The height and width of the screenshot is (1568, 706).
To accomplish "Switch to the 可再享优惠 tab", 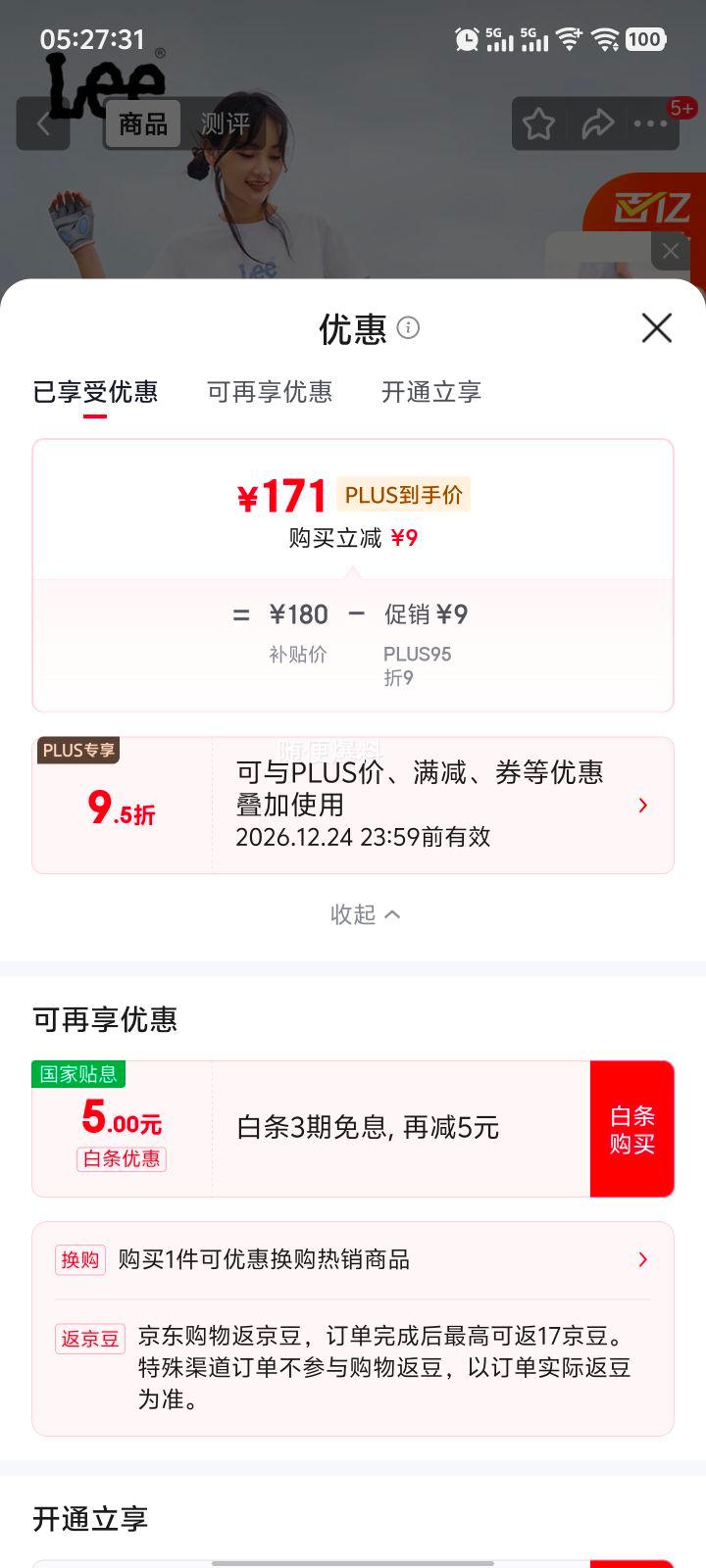I will [x=271, y=392].
